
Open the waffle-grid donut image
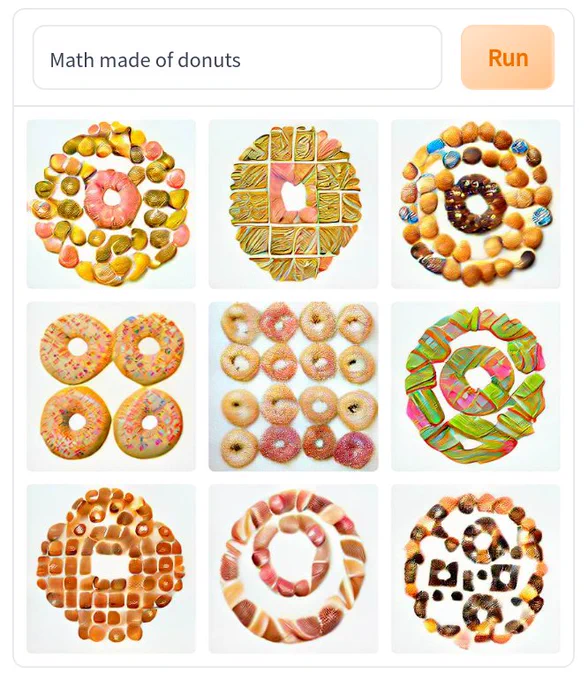coord(294,204)
